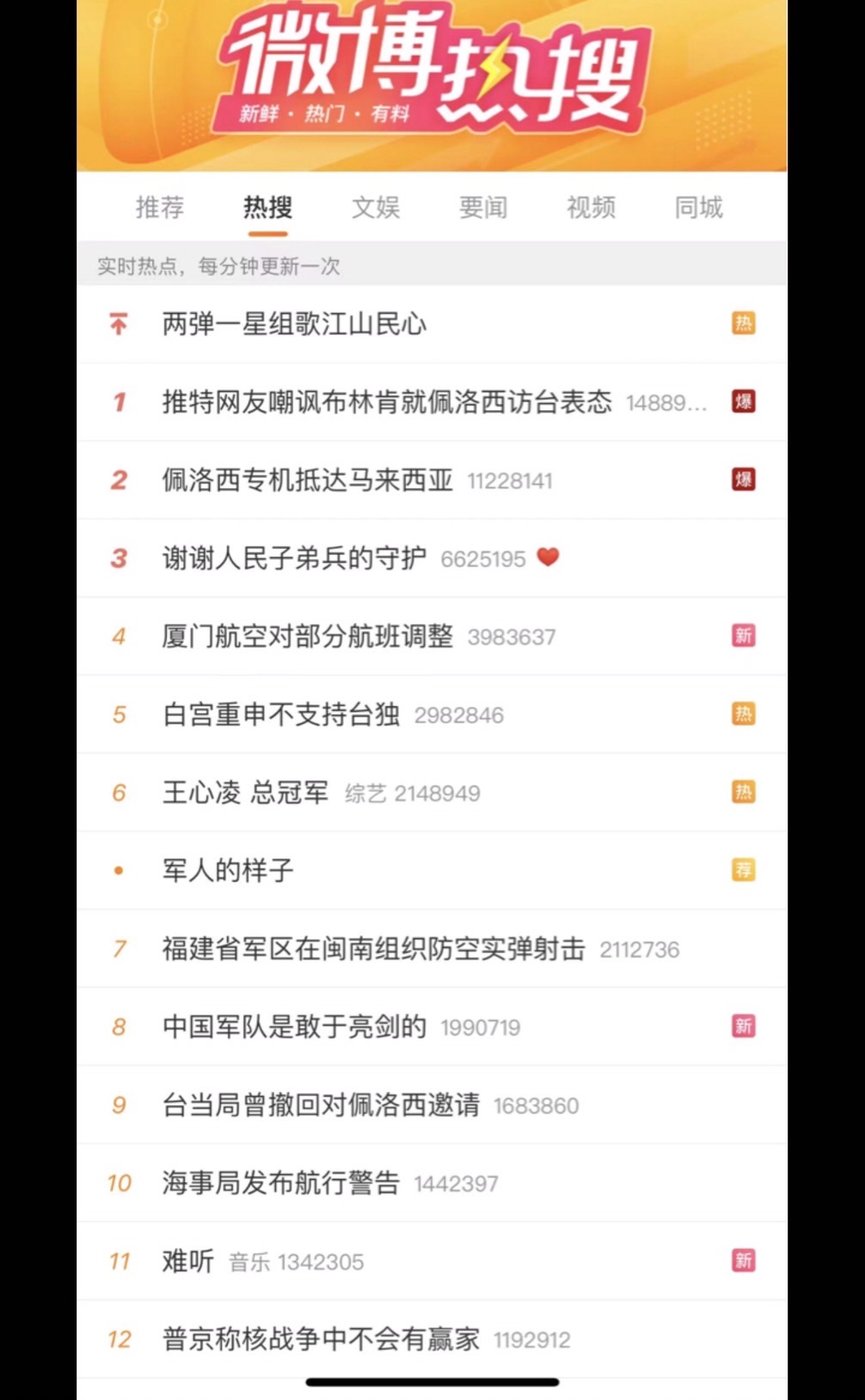865x1400 pixels.
Task: Open the 要闻 tab
Action: point(482,207)
